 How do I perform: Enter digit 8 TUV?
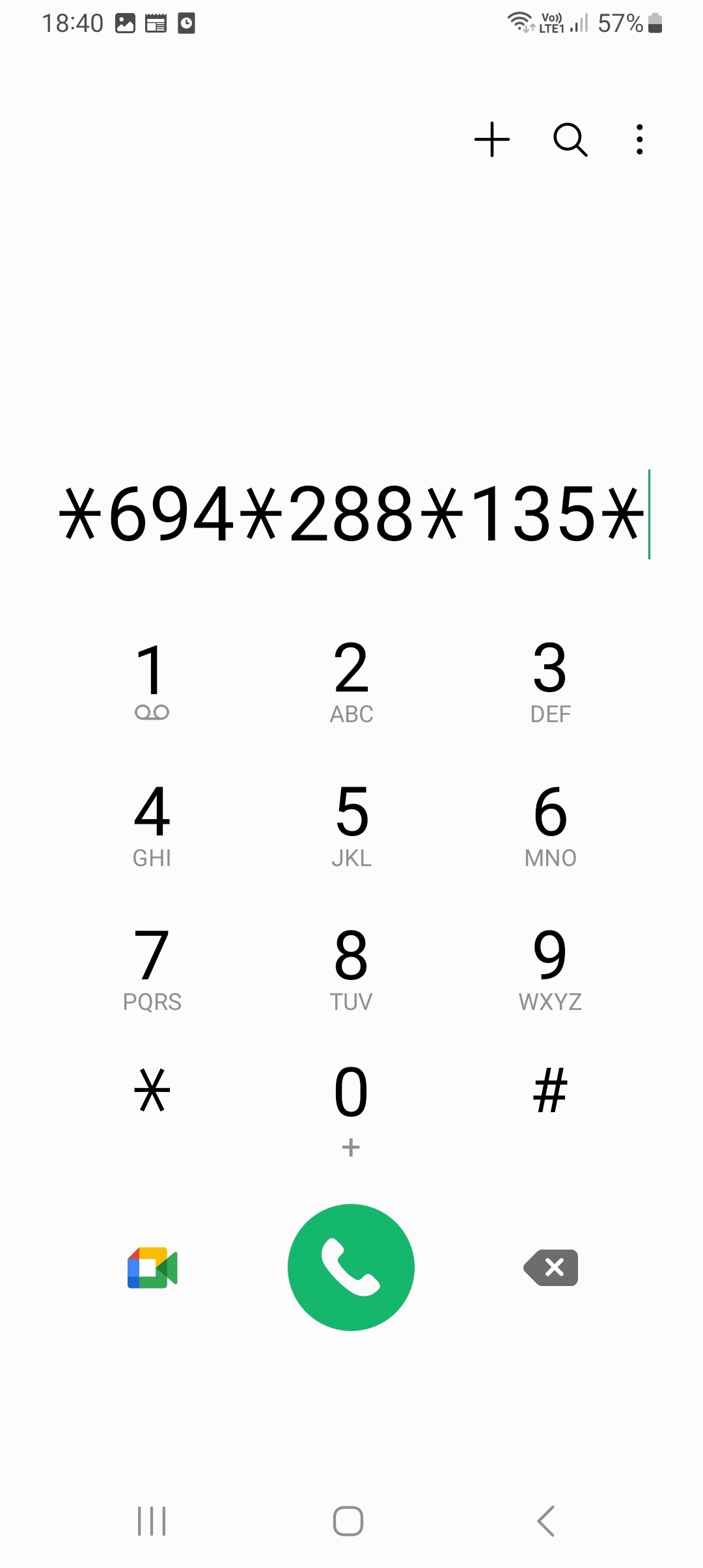click(351, 968)
